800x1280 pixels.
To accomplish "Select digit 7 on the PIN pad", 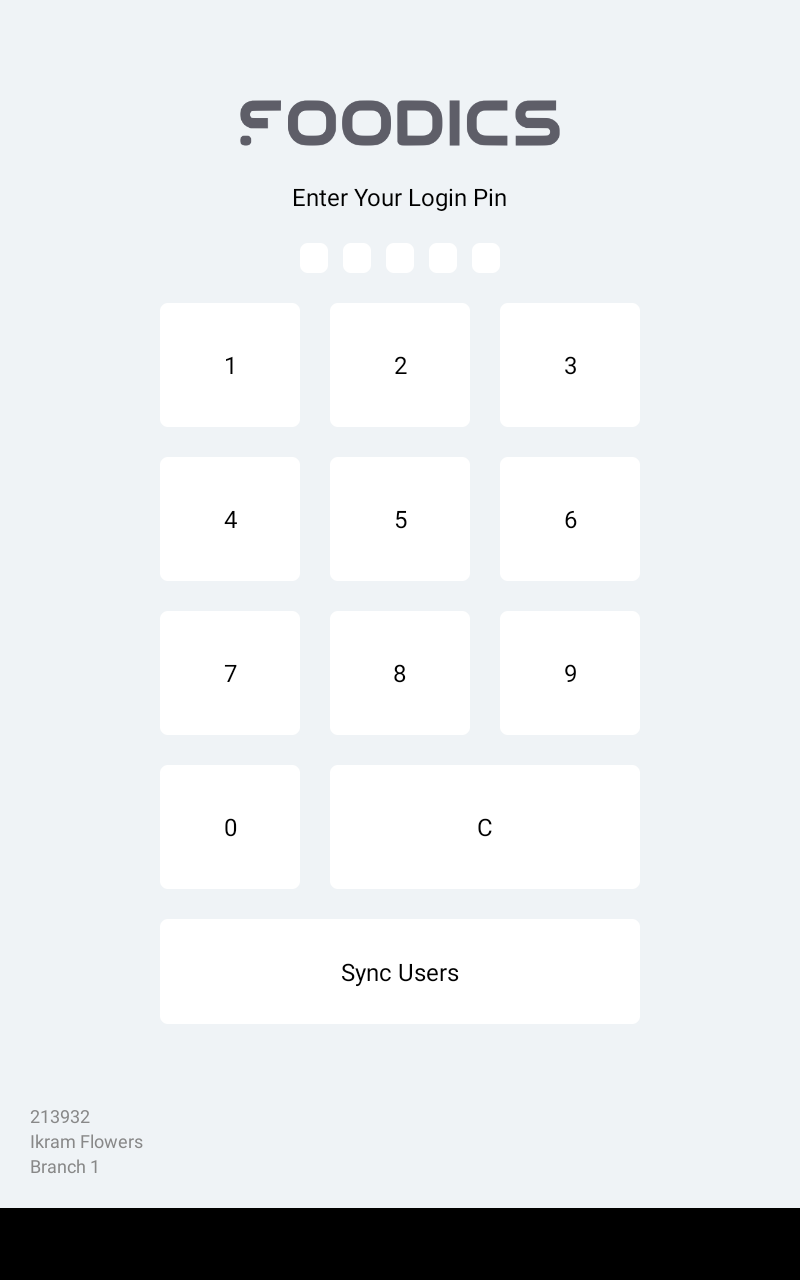I will pyautogui.click(x=230, y=673).
